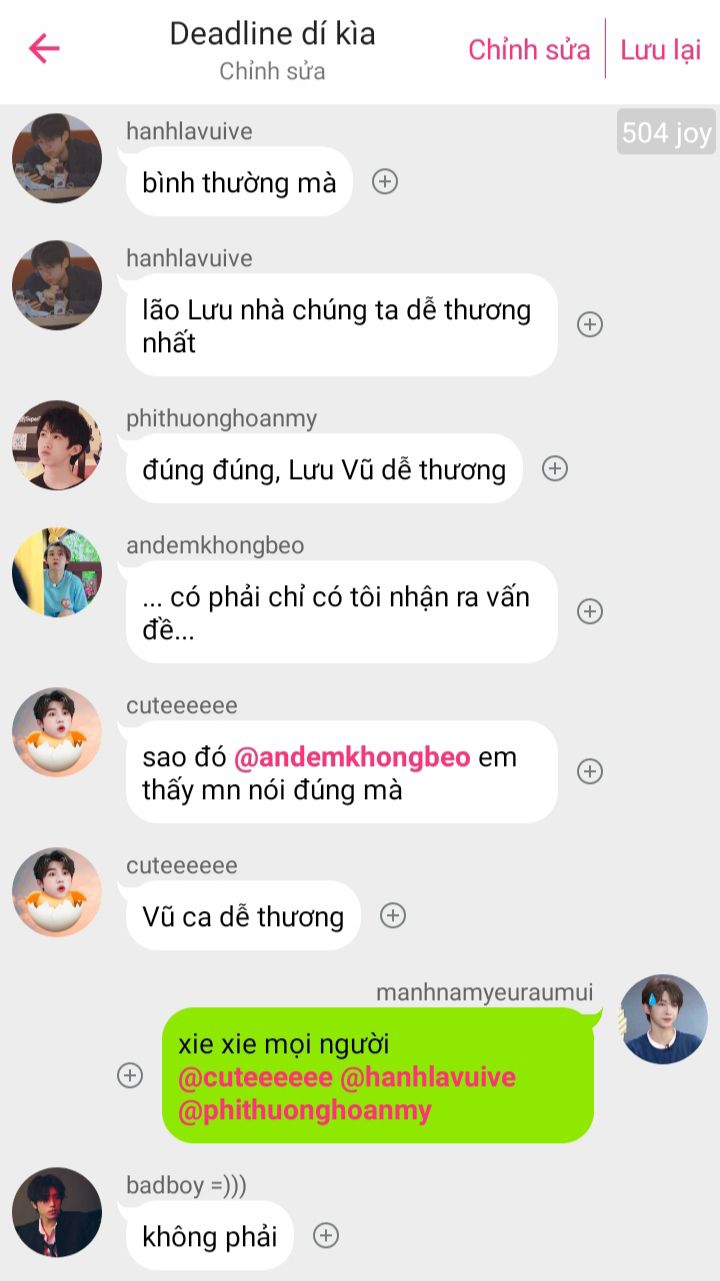The height and width of the screenshot is (1281, 720).
Task: Tap phithuonghoanmy's avatar
Action: coord(57,445)
